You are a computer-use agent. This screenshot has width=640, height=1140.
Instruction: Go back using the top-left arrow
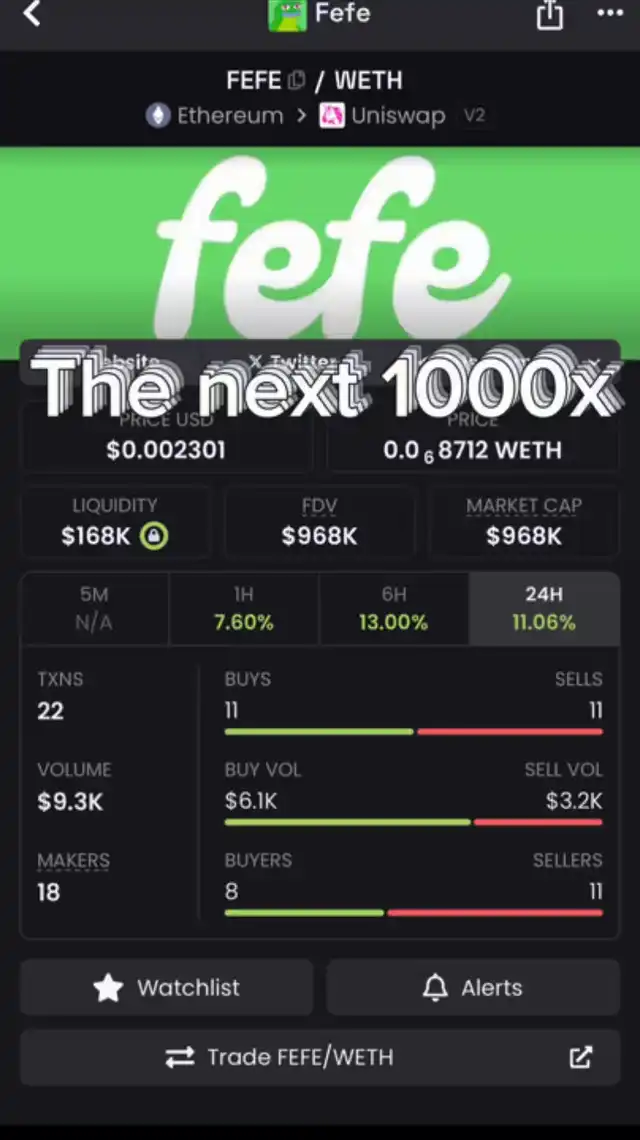[31, 13]
